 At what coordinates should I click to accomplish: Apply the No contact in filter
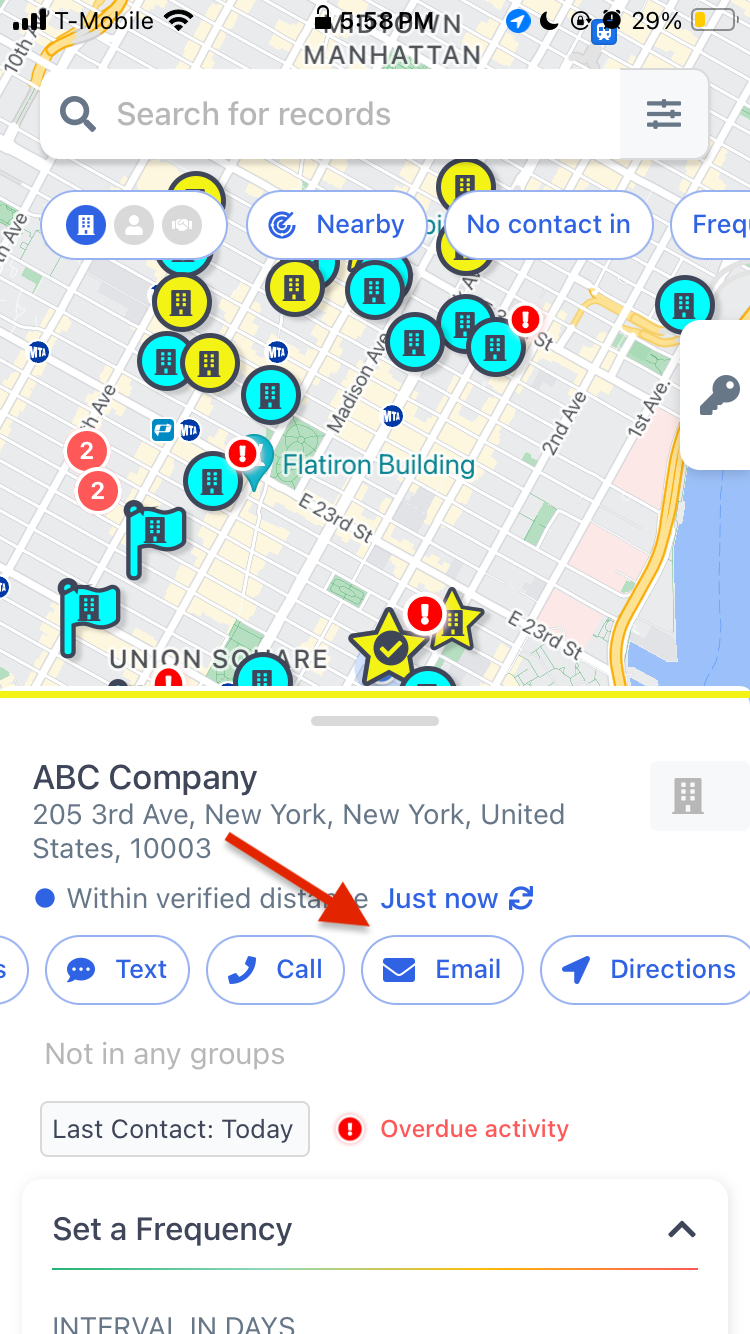click(x=548, y=225)
